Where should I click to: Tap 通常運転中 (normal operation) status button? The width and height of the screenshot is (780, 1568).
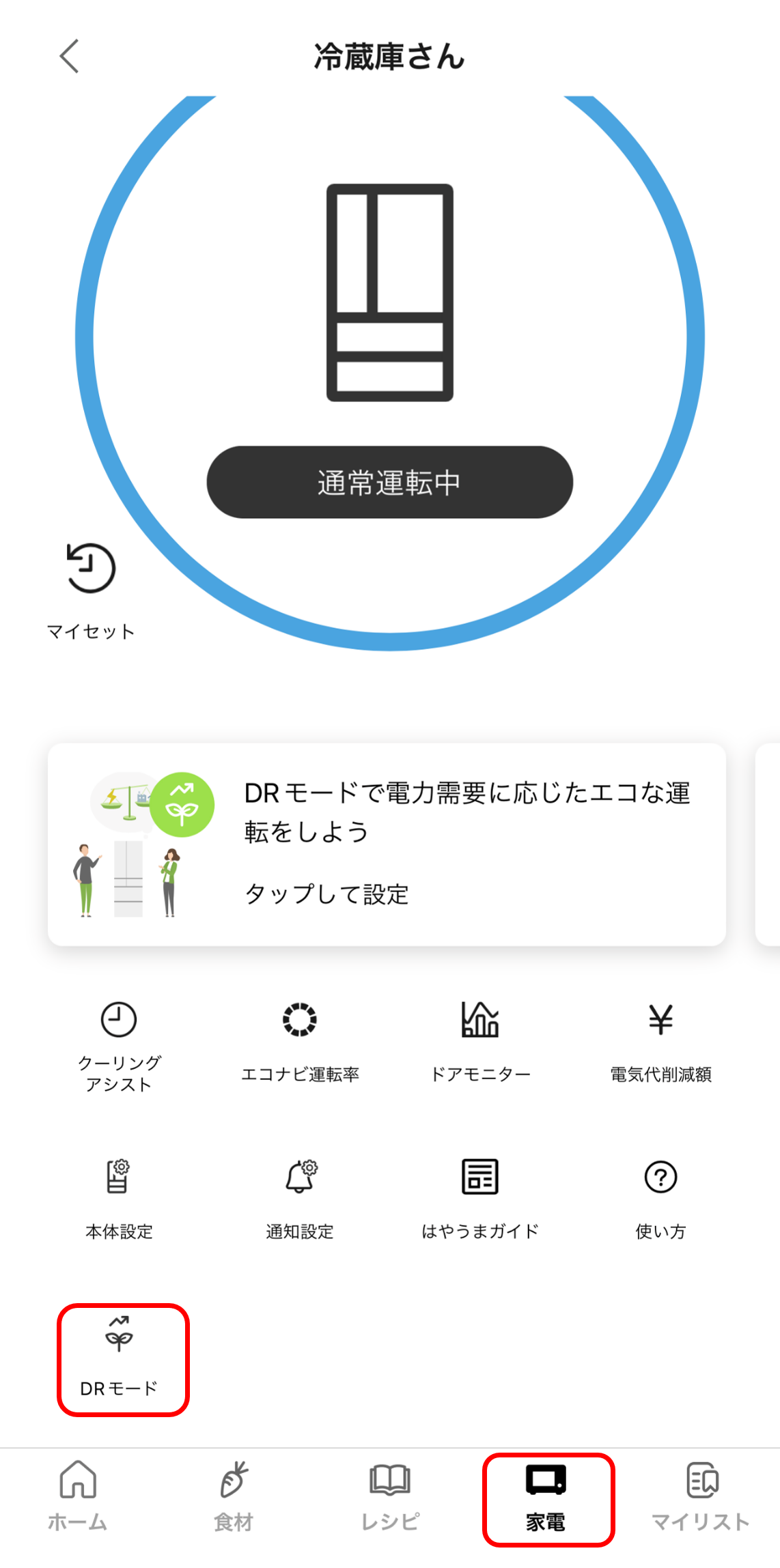389,482
